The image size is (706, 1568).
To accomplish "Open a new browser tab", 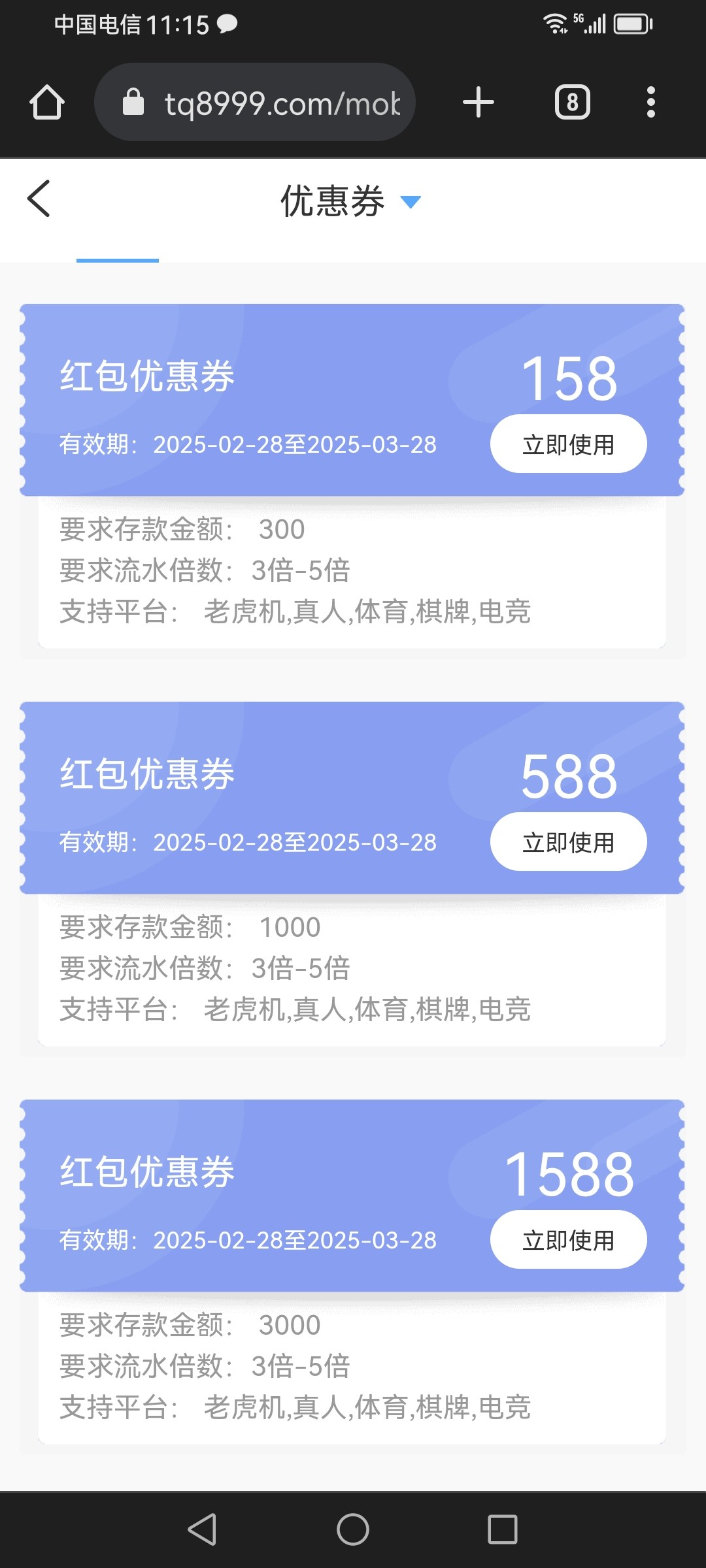I will pos(479,103).
